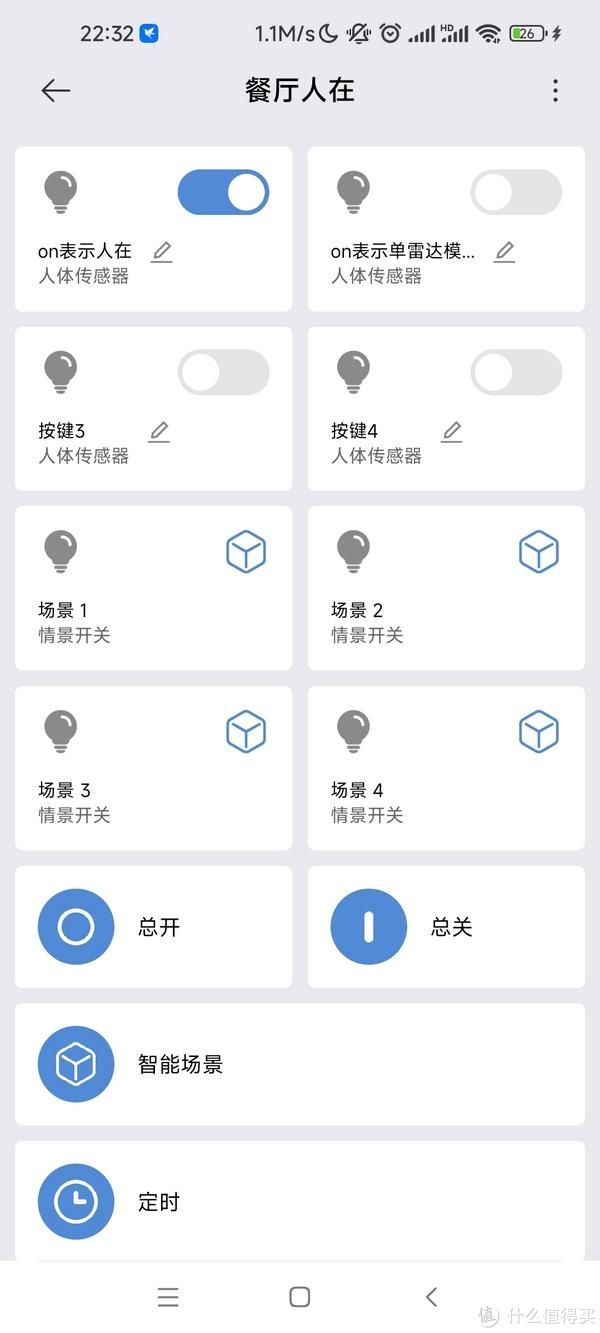Tap the pencil icon beside 按键3

[160, 431]
